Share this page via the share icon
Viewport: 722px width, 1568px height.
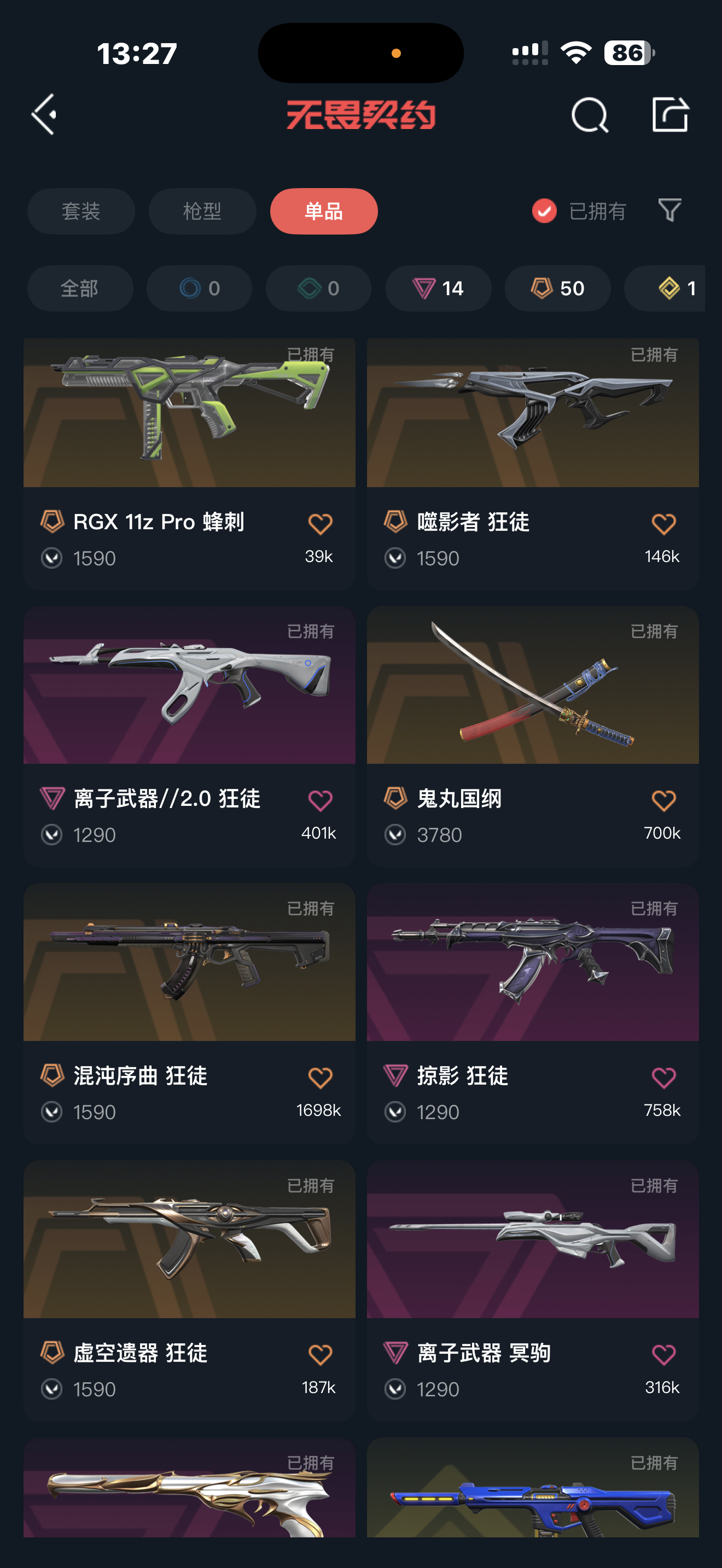click(669, 114)
